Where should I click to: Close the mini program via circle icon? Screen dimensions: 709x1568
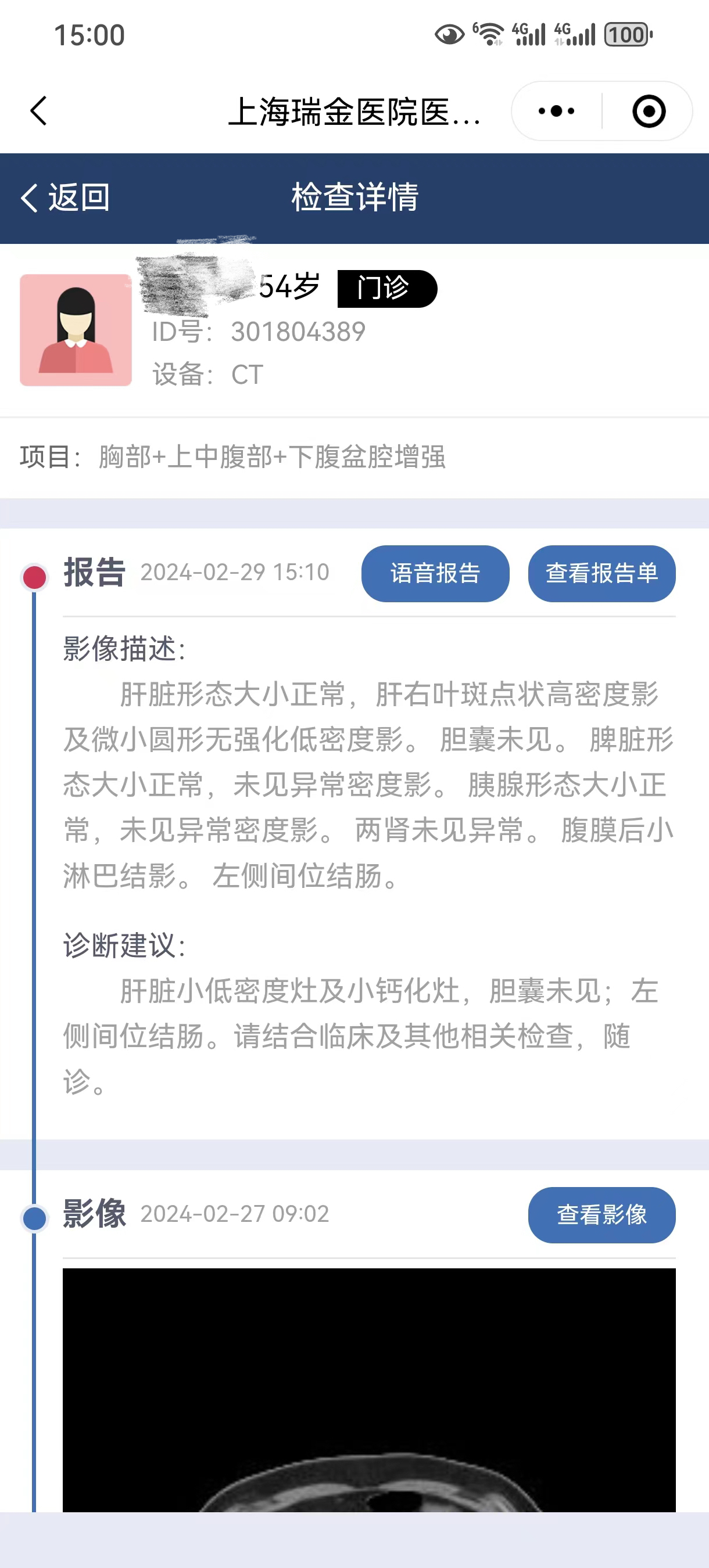pyautogui.click(x=649, y=111)
